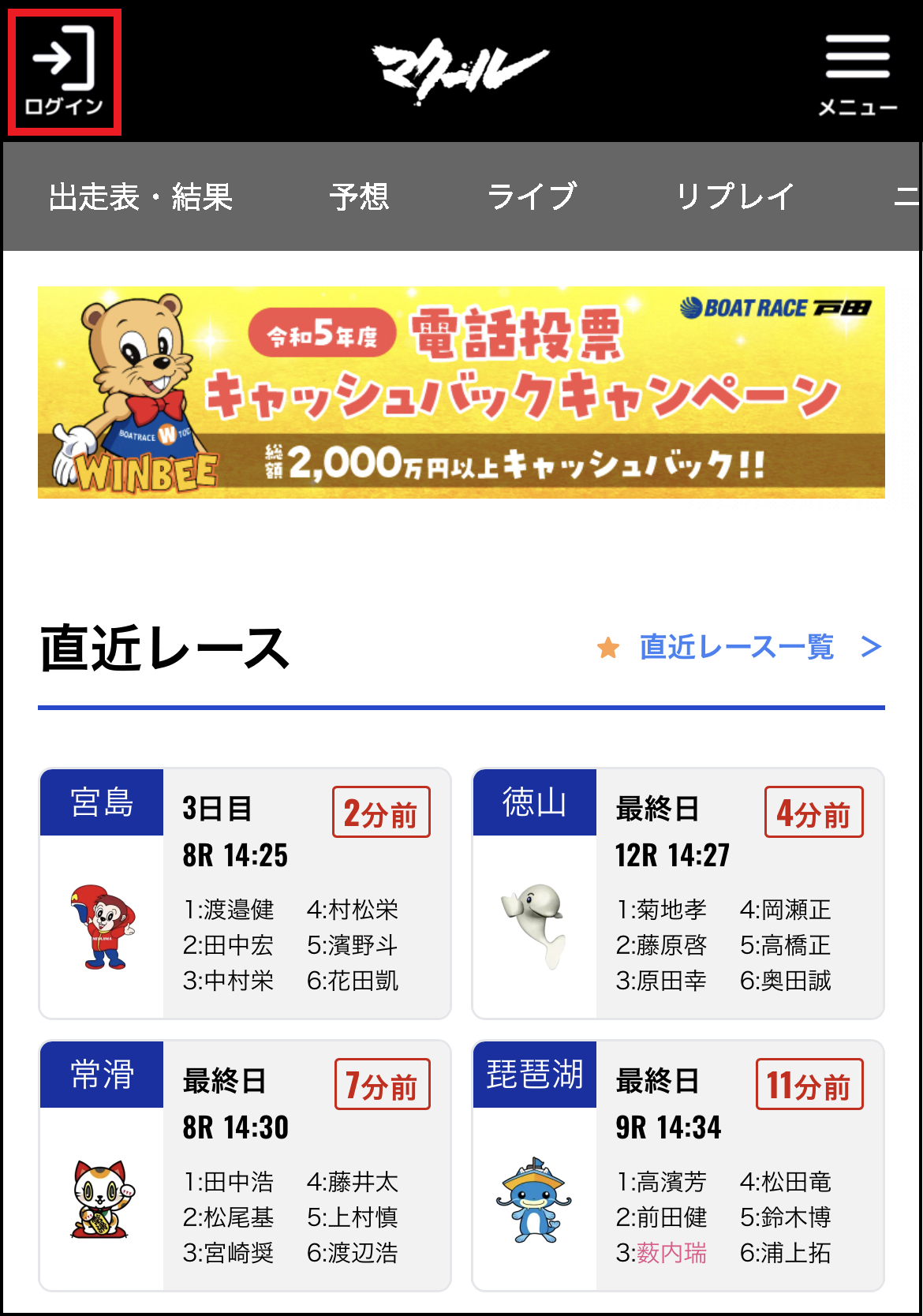
Task: Open the 徳山 12R 14:27 race card
Action: (x=678, y=893)
